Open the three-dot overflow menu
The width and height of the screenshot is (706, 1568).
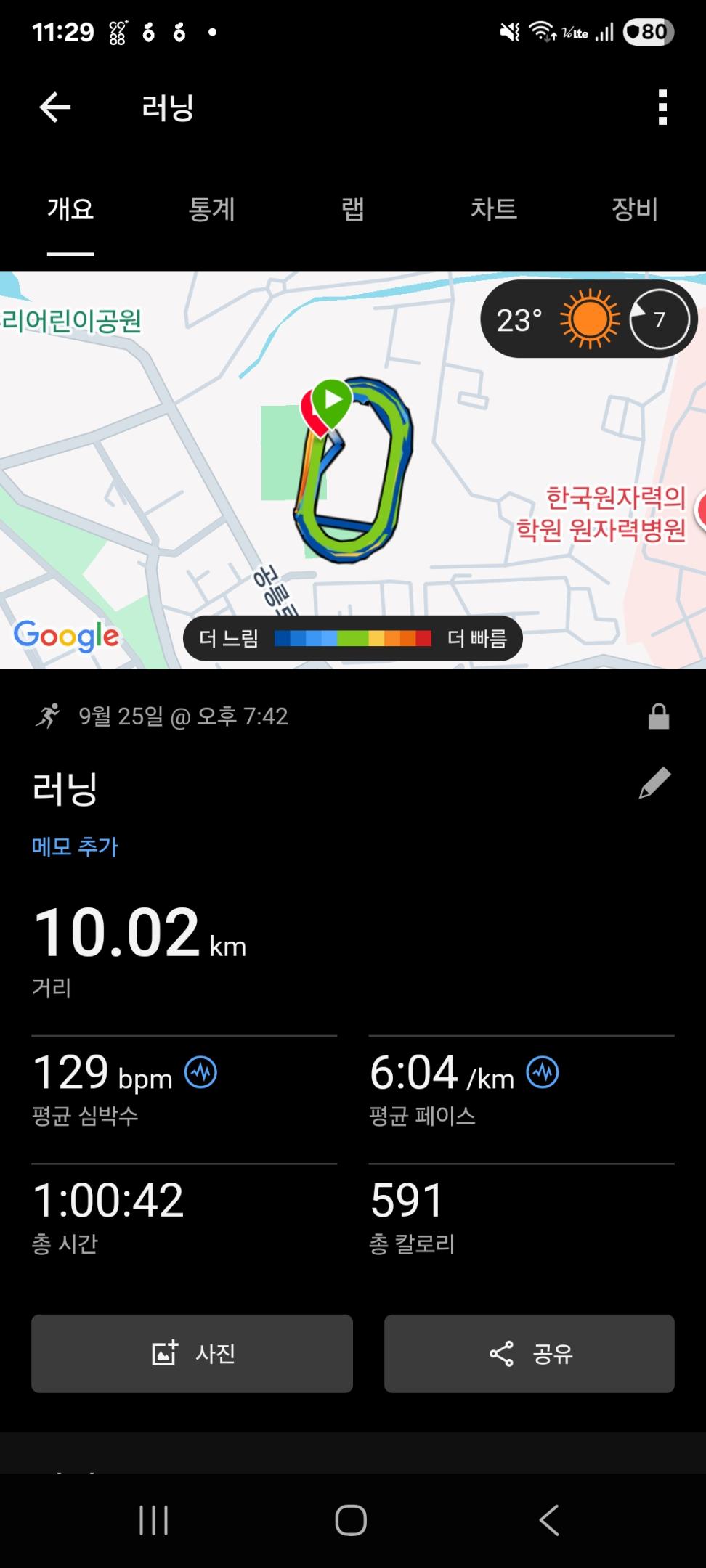pyautogui.click(x=662, y=107)
